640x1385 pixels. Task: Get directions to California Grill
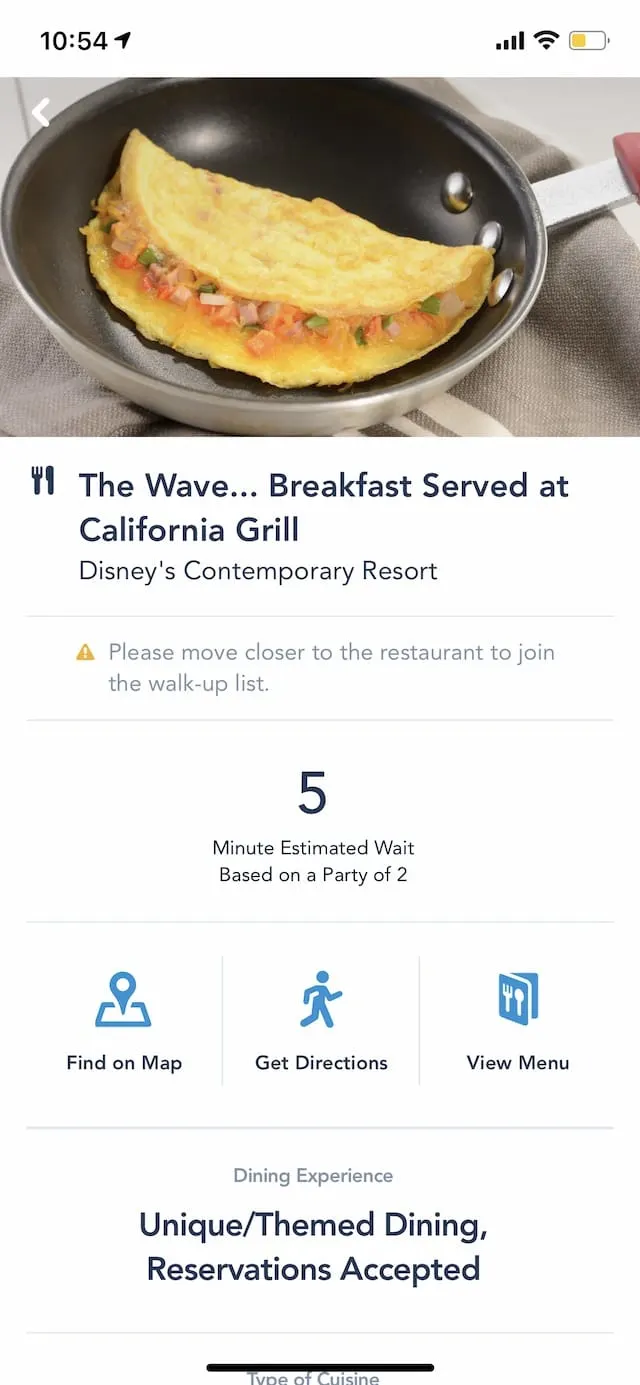[321, 1020]
